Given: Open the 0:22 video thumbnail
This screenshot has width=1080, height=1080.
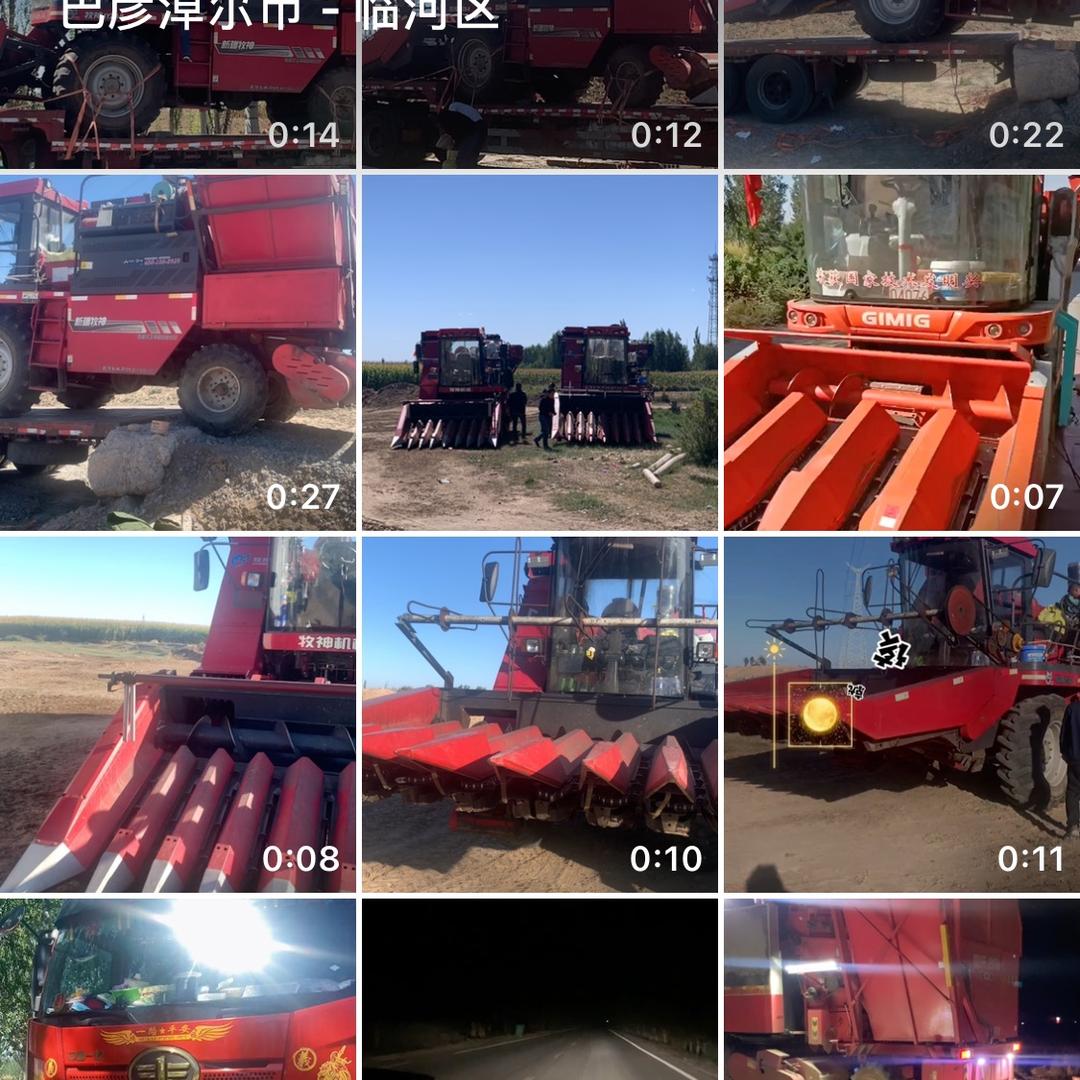Looking at the screenshot, I should click(x=902, y=85).
